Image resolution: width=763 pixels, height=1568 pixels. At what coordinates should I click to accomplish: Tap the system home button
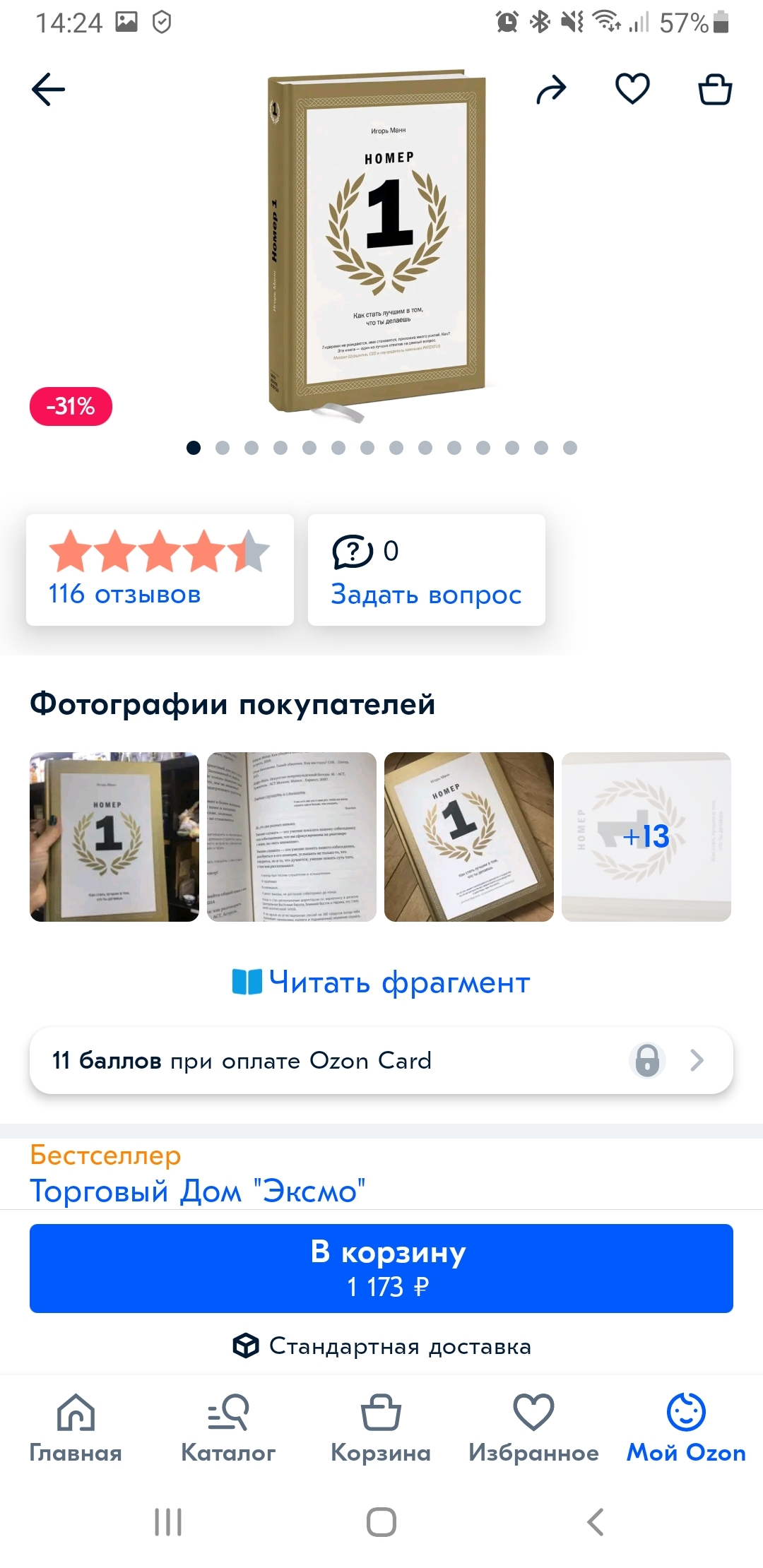pyautogui.click(x=381, y=1522)
